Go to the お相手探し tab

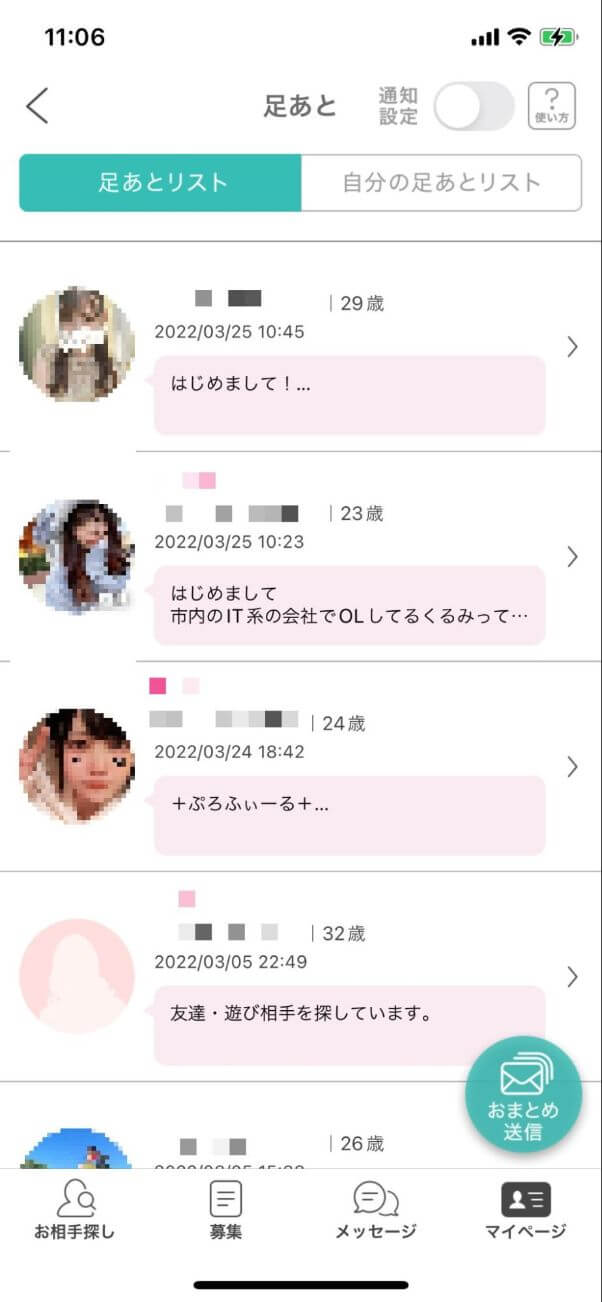(75, 1209)
